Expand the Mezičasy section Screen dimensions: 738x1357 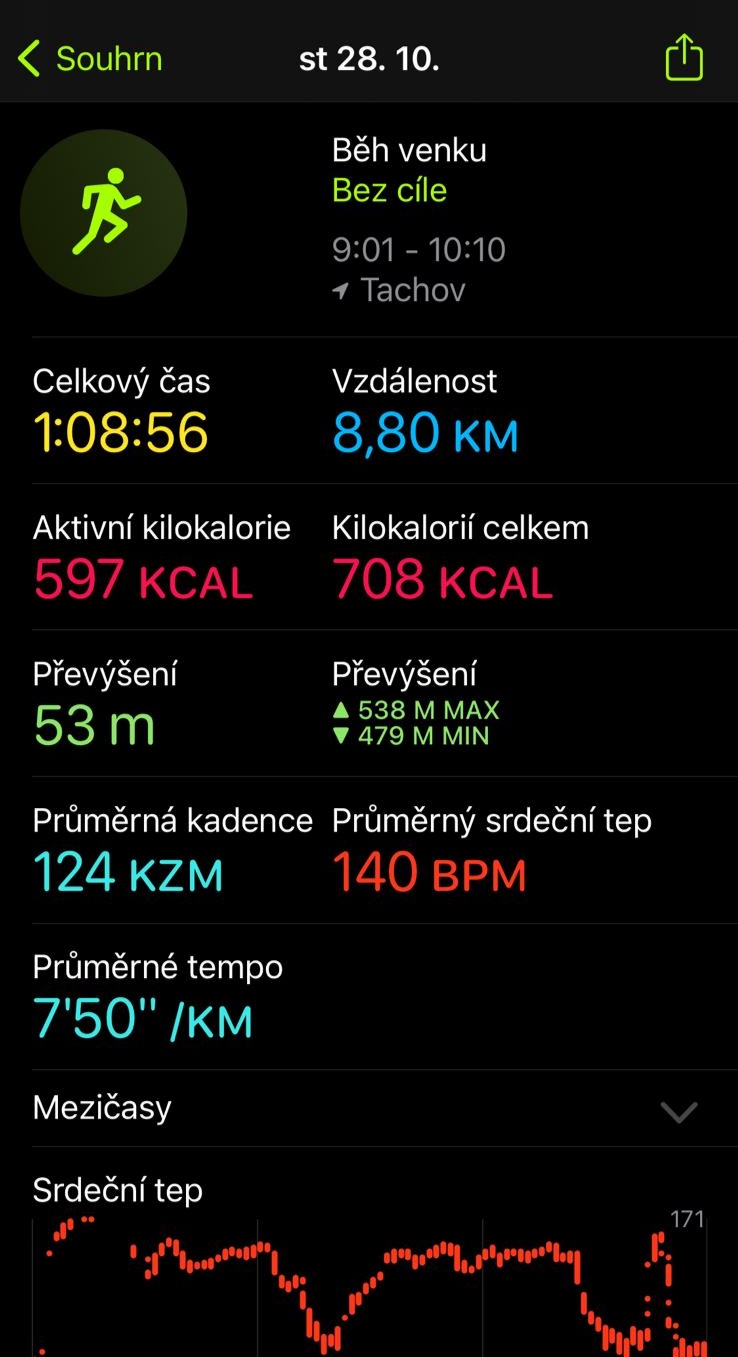[369, 1109]
